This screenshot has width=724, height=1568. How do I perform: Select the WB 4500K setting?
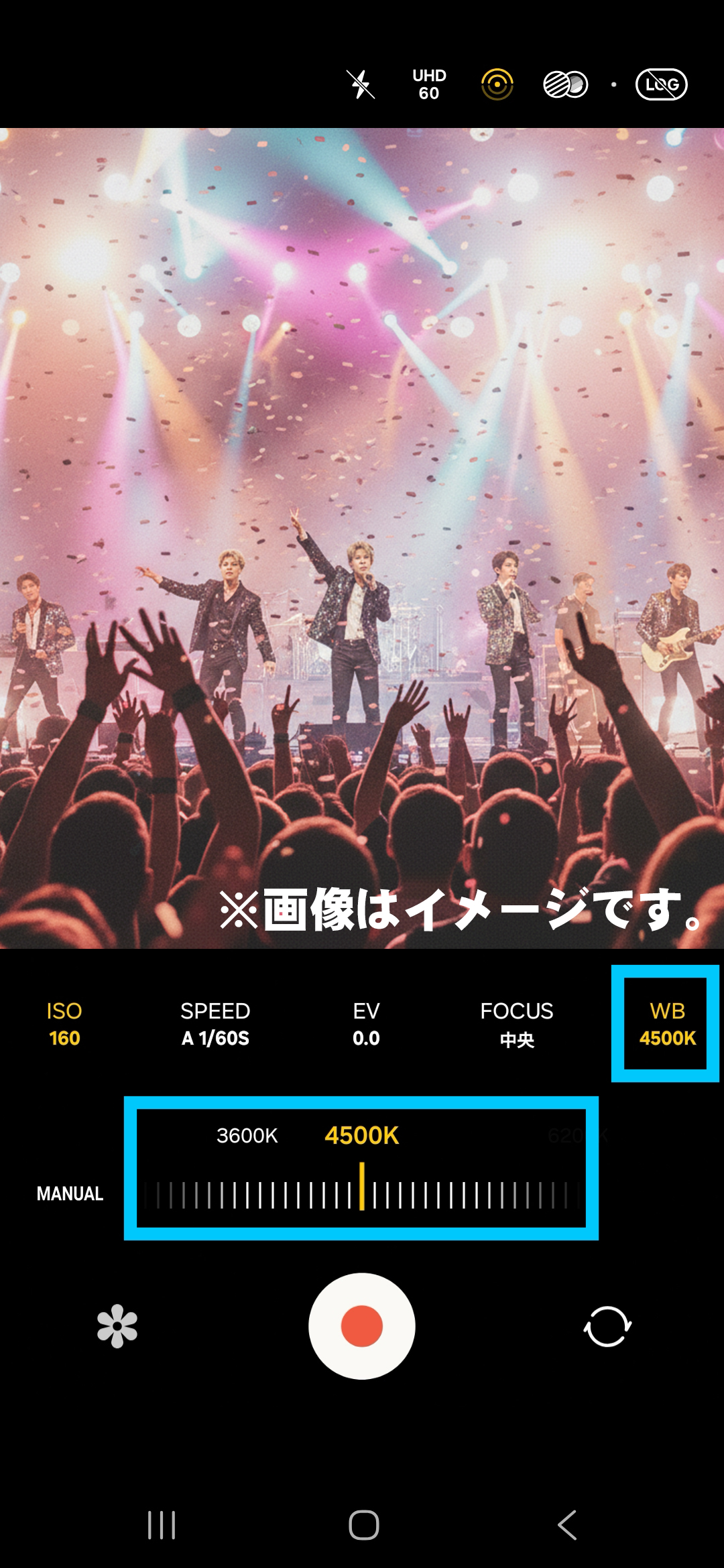point(667,1024)
